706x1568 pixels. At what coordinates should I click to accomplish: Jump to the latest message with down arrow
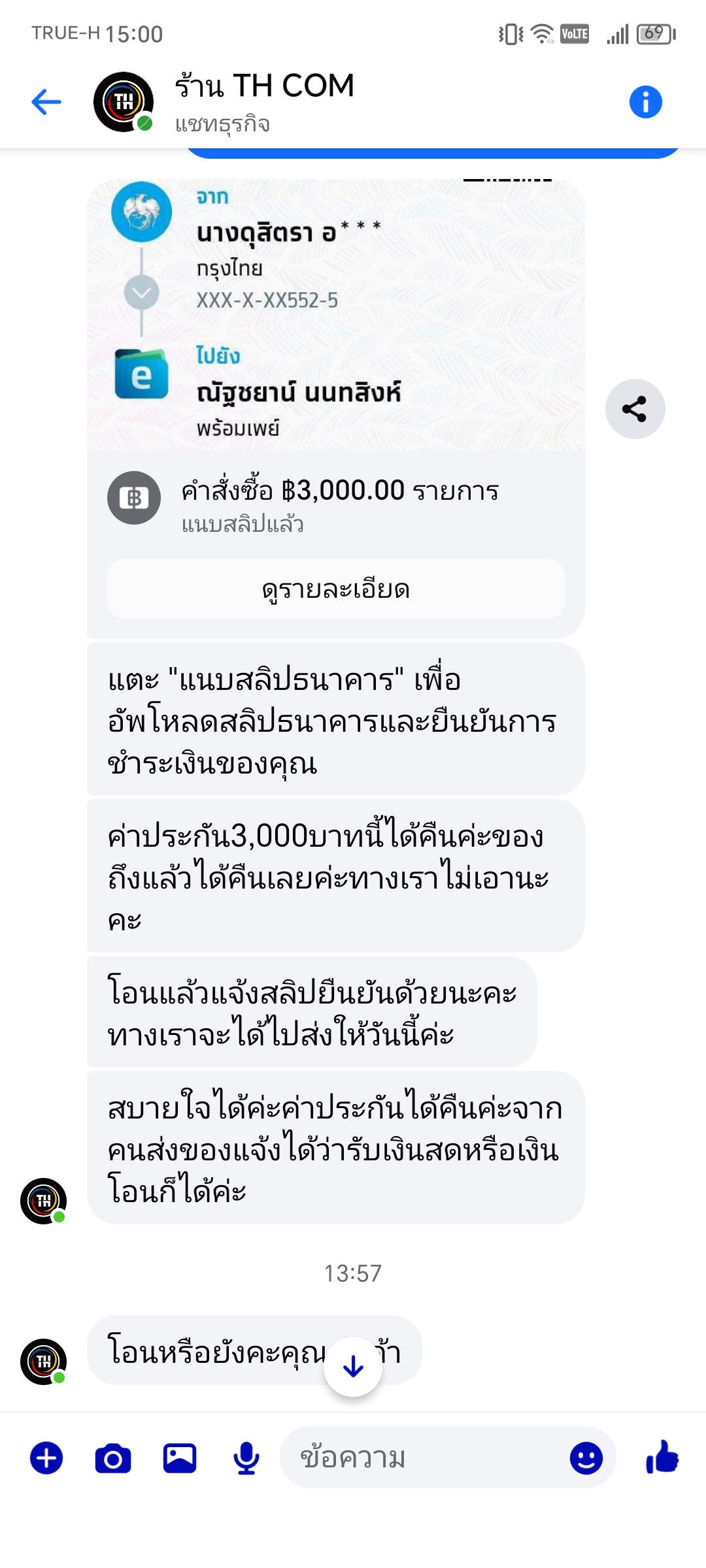(x=353, y=1367)
